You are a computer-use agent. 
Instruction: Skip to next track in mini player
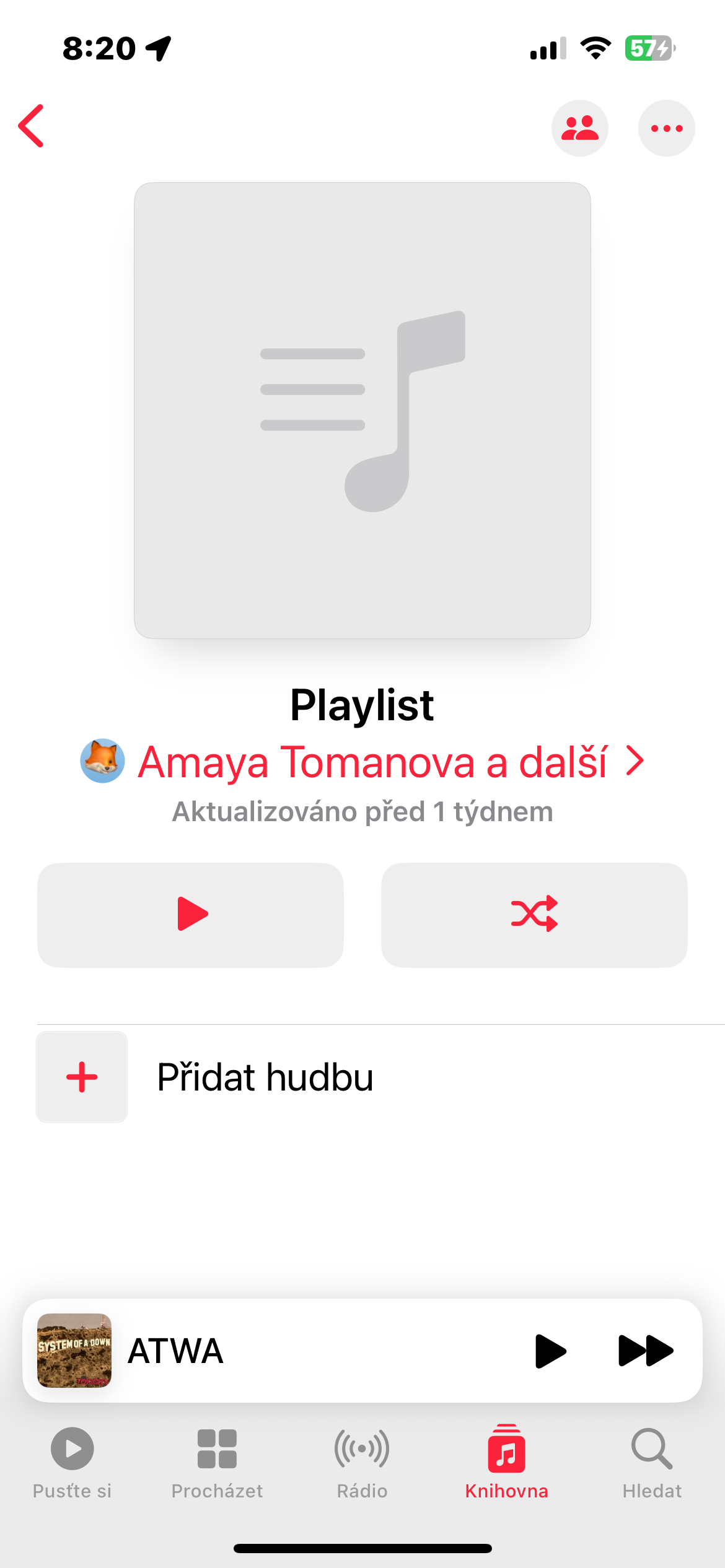645,1351
